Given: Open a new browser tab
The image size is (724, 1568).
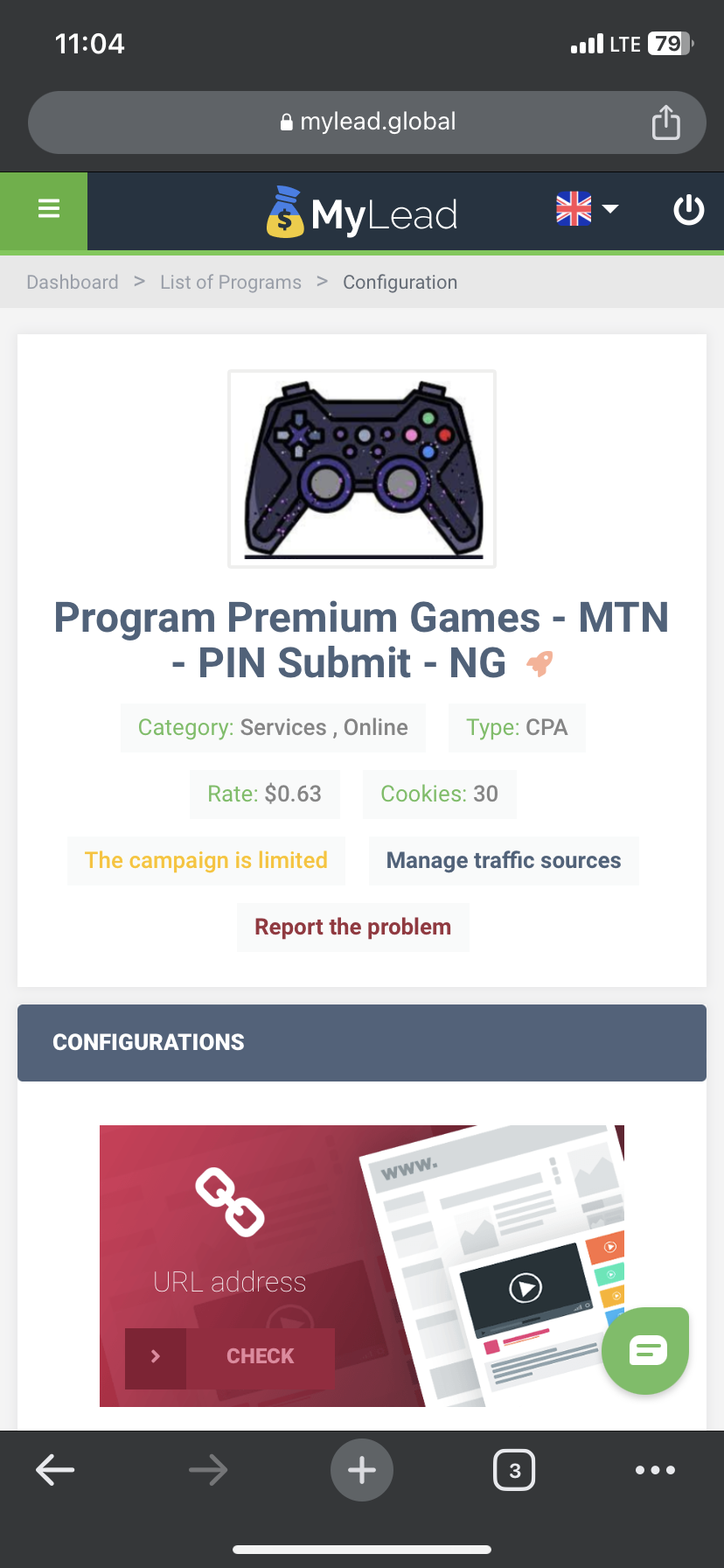Looking at the screenshot, I should [x=362, y=1470].
